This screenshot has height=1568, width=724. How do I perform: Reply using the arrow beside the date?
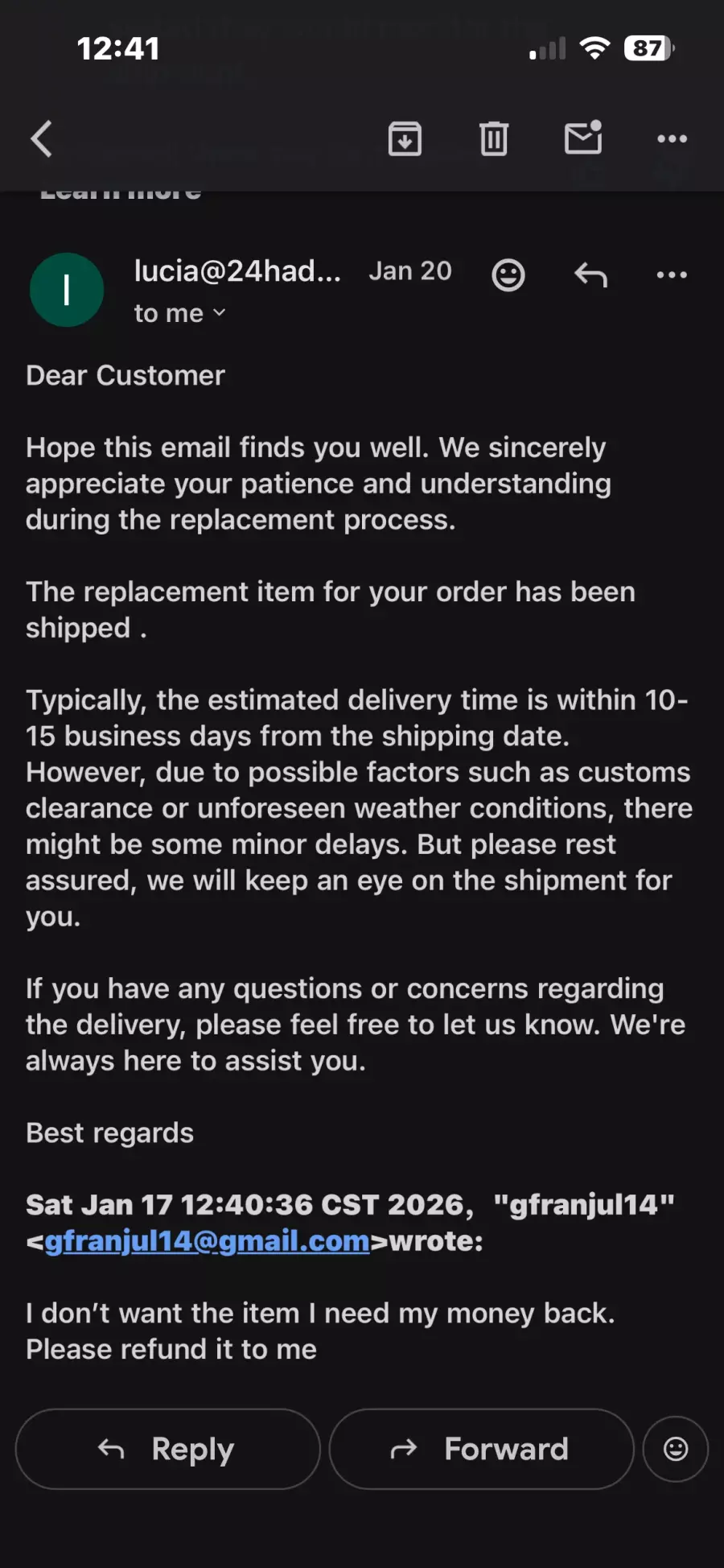click(590, 275)
